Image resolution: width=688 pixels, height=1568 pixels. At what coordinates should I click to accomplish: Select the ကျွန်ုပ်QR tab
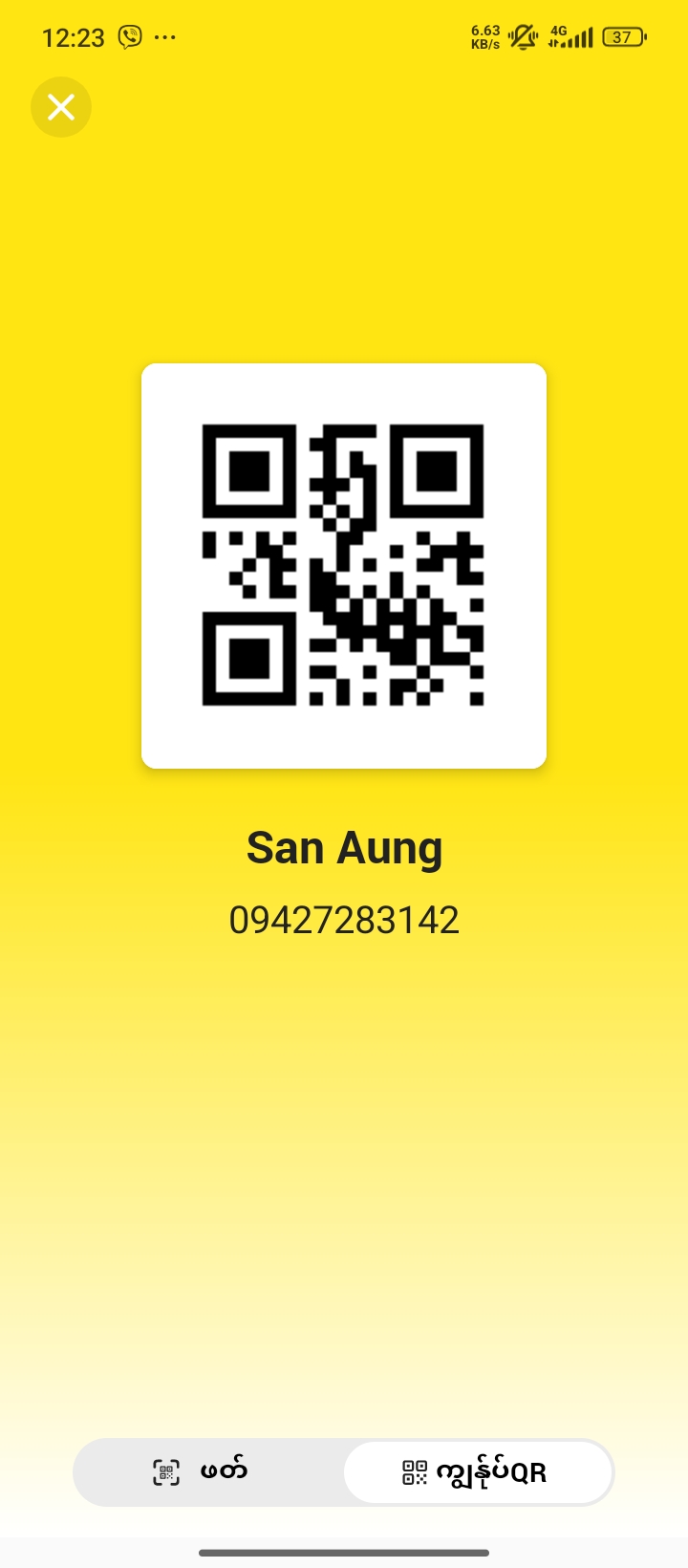(x=476, y=1472)
